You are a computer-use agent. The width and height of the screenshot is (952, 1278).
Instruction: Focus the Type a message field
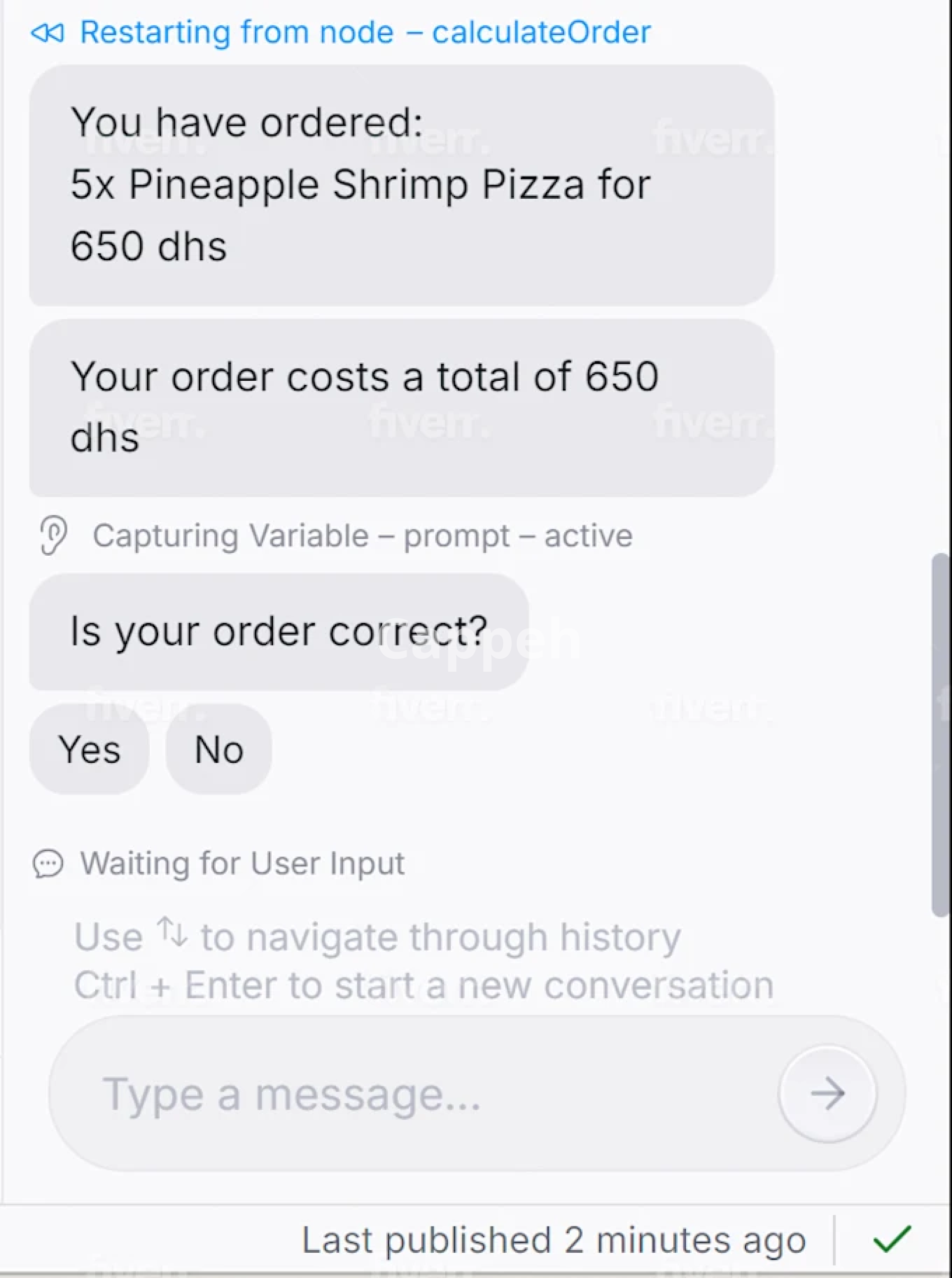pos(404,1094)
